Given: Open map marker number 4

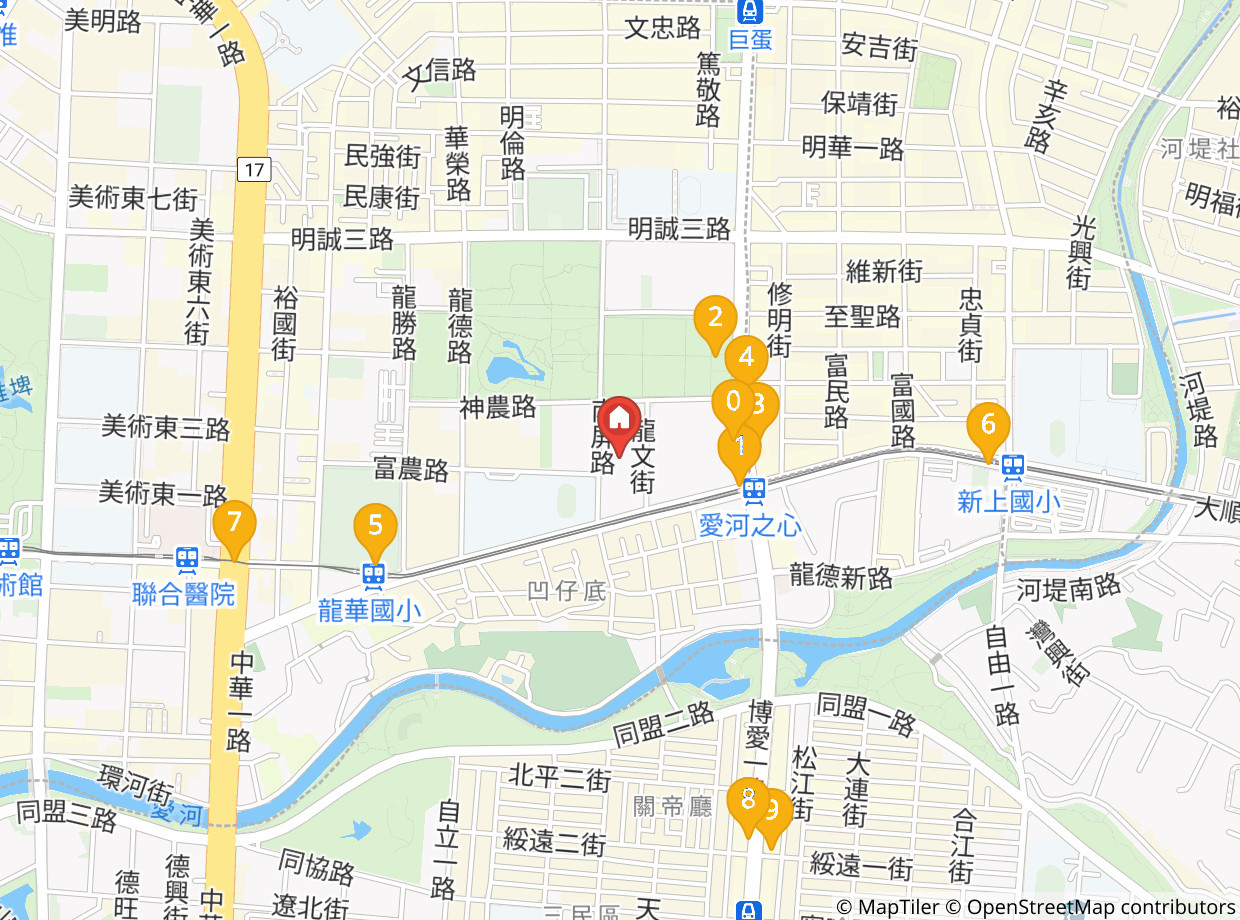Looking at the screenshot, I should pos(747,357).
